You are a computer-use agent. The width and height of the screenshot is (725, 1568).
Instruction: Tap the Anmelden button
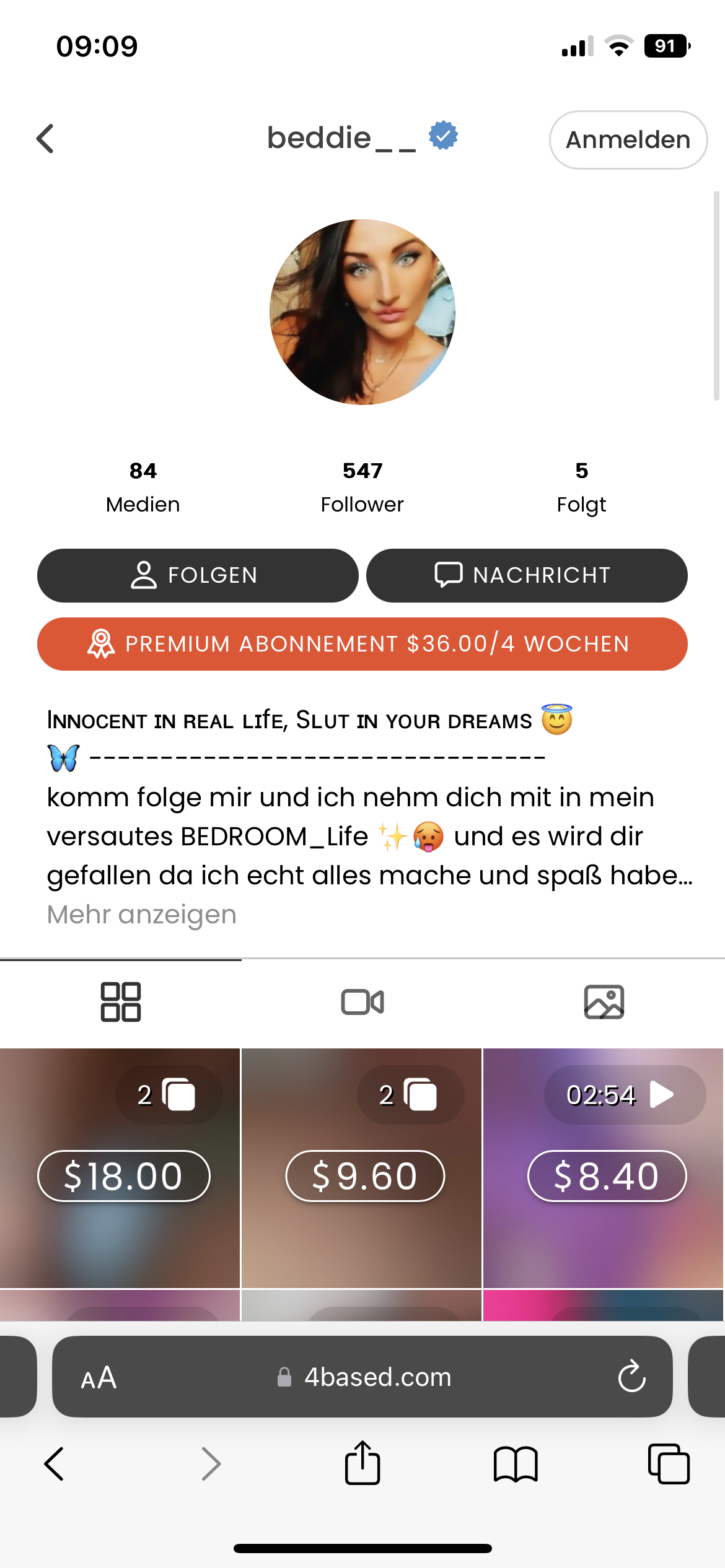point(628,140)
